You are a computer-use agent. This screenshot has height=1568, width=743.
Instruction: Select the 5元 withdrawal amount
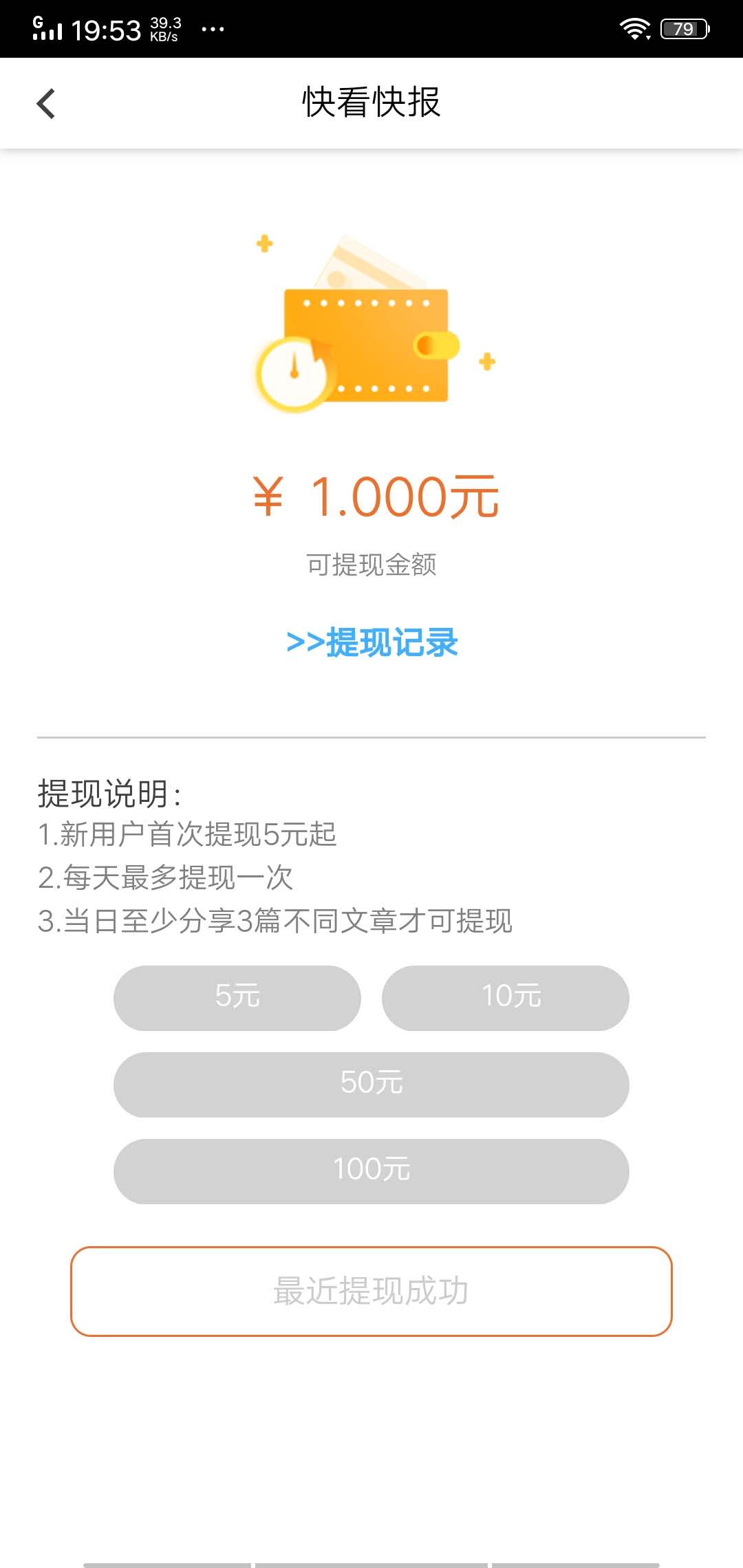tap(236, 998)
